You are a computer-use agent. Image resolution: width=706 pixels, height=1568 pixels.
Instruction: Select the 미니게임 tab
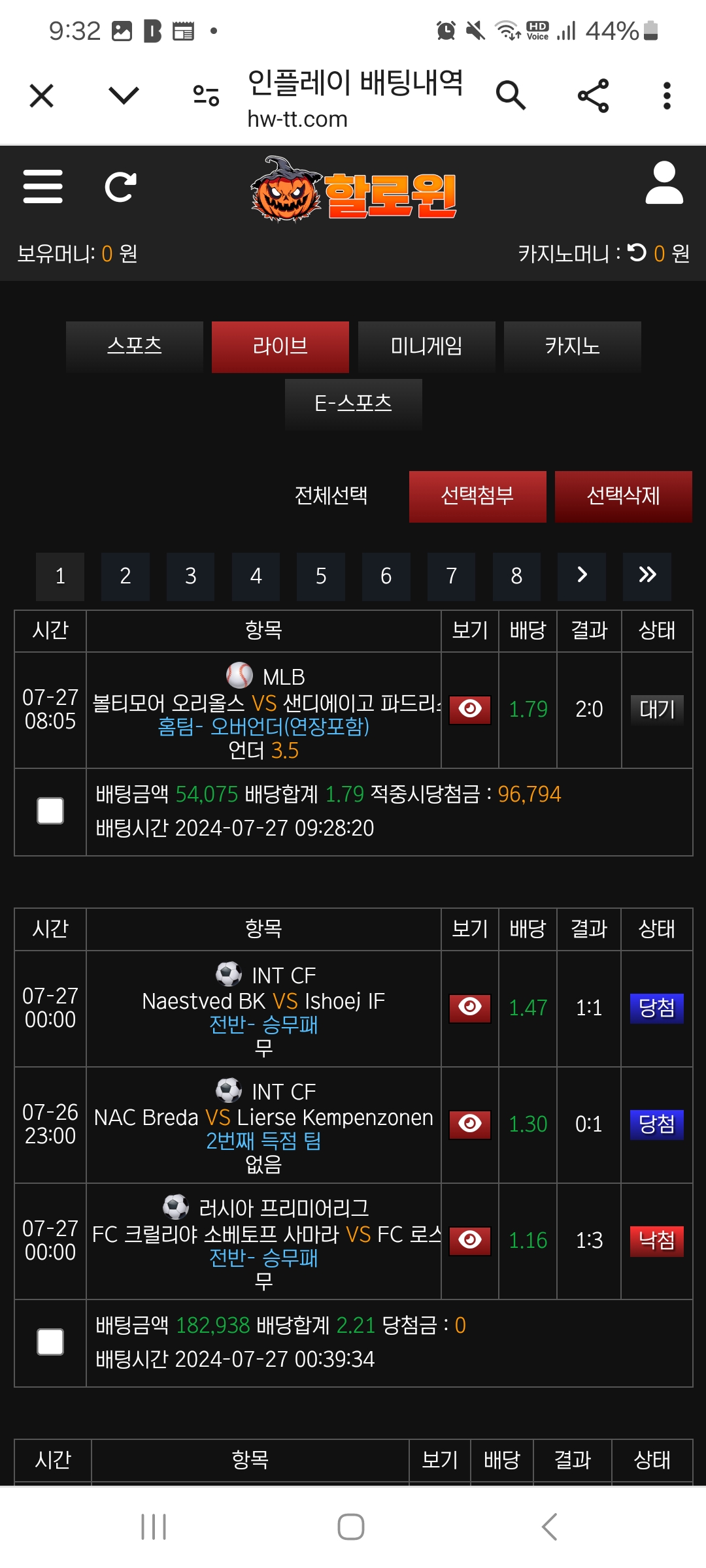pyautogui.click(x=426, y=346)
